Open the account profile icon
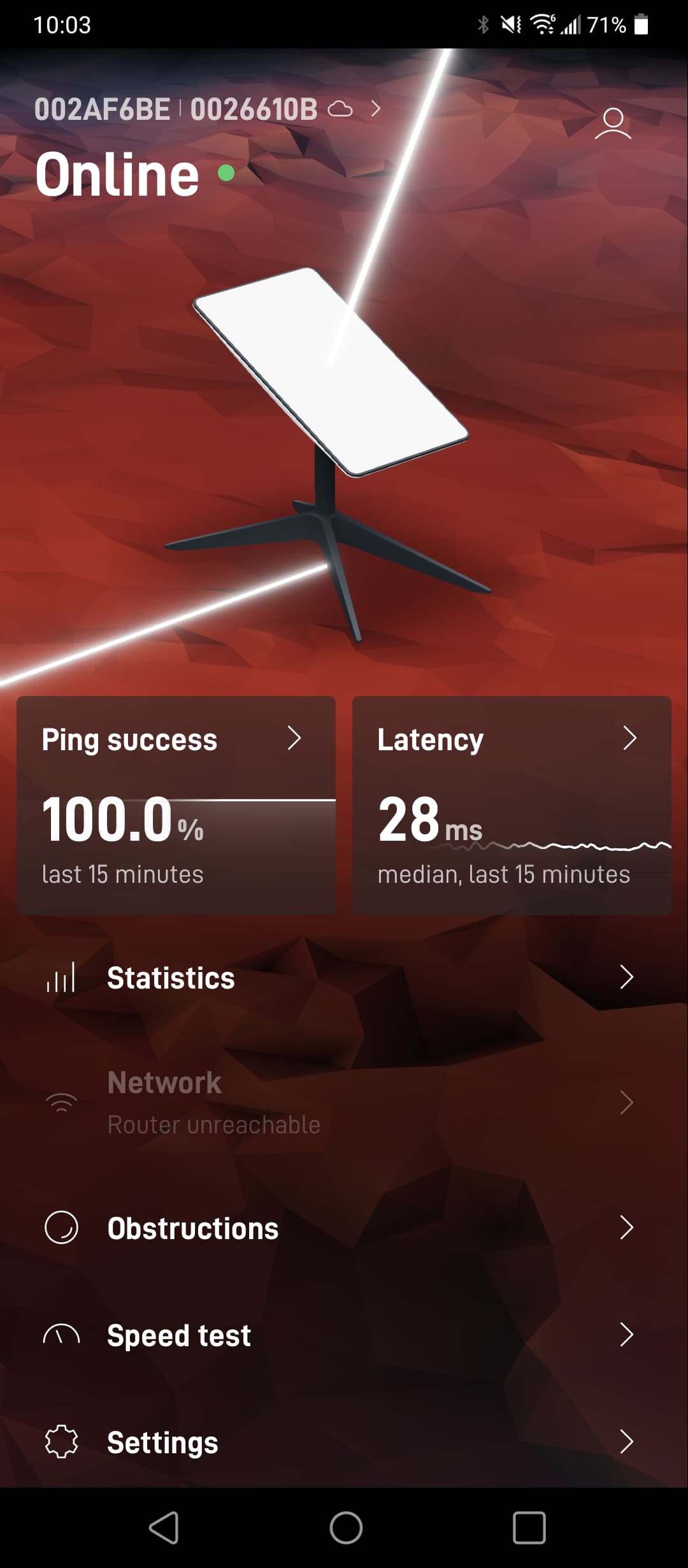688x1568 pixels. click(x=613, y=124)
